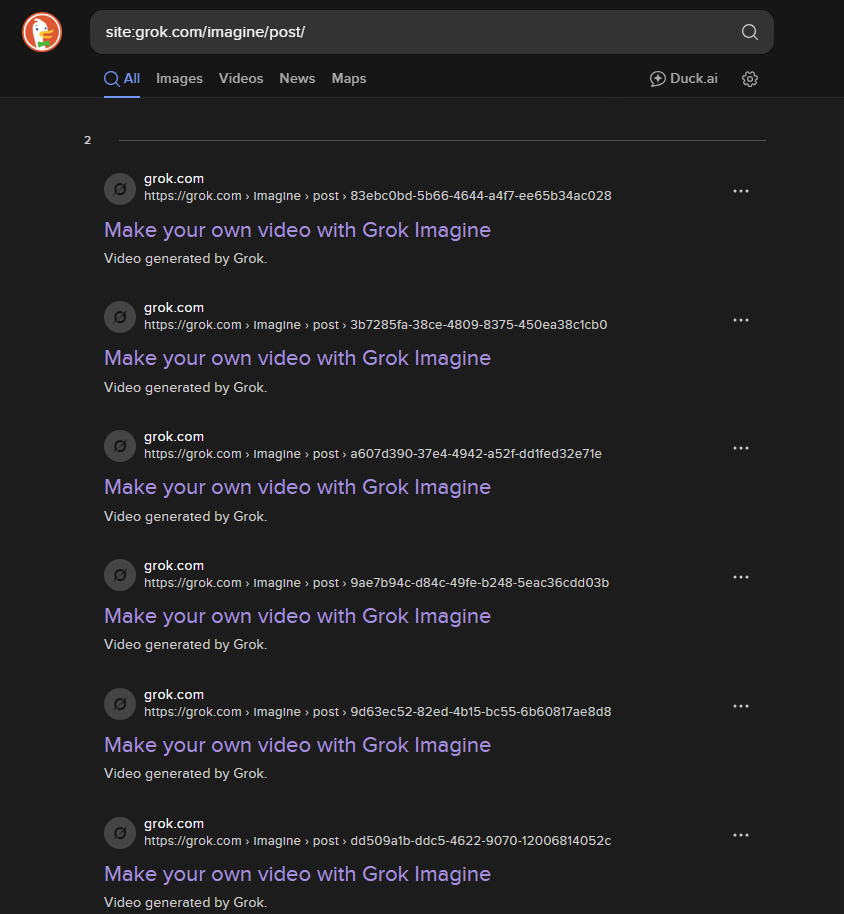Screen dimensions: 844x914
Task: Tap the DuckDuckGo logo to go home
Action: click(42, 32)
